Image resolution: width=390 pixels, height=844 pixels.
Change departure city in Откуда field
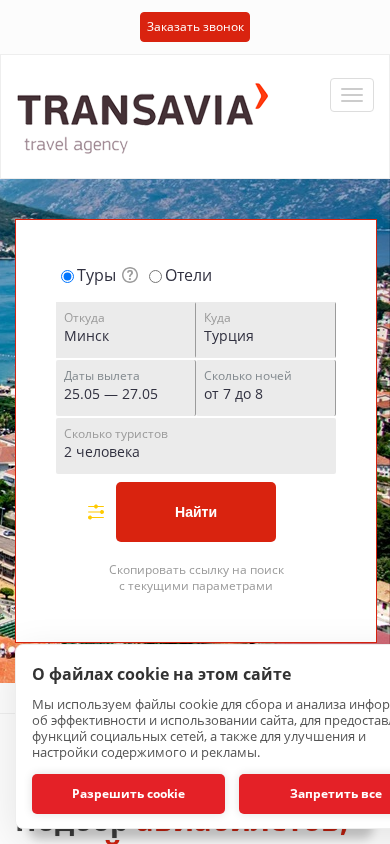click(x=125, y=329)
